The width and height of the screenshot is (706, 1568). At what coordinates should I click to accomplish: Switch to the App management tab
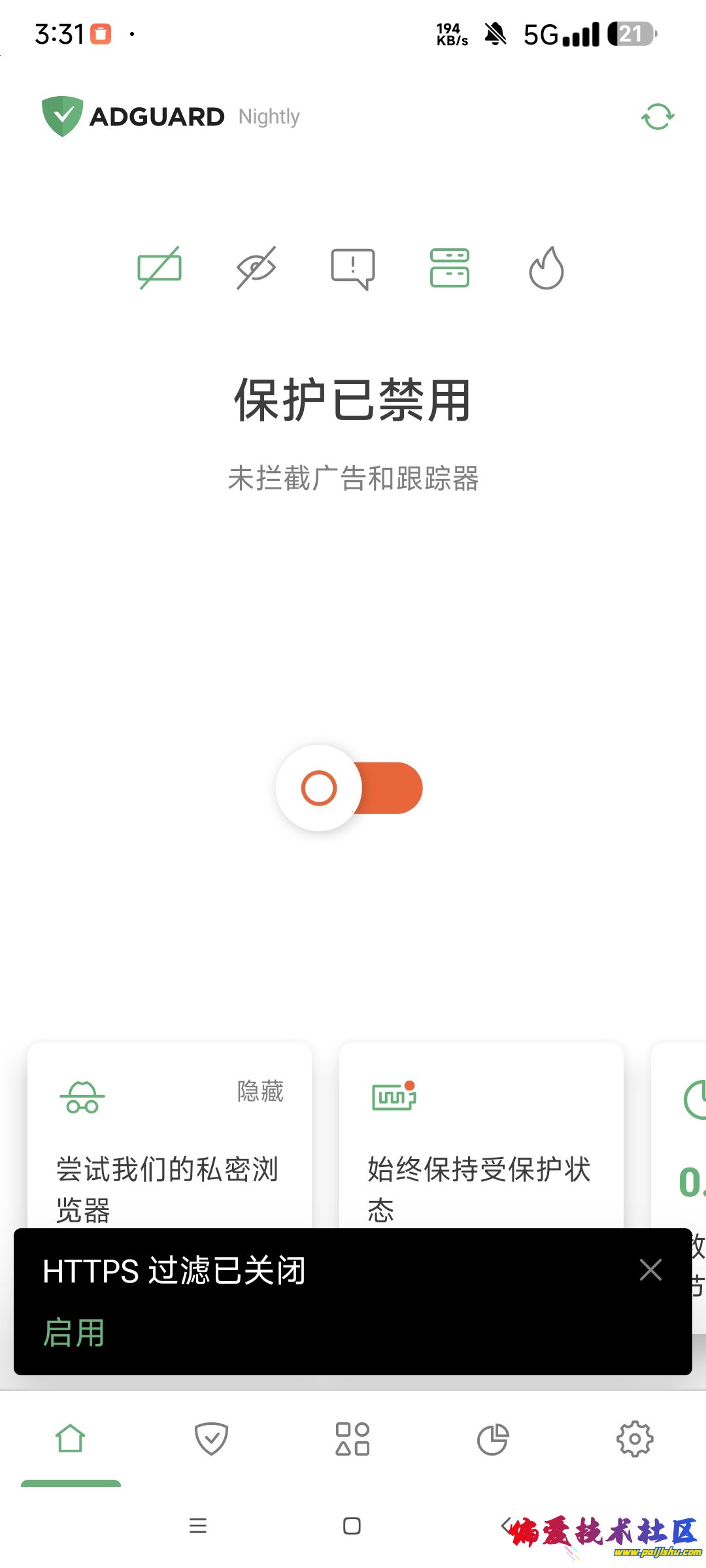[352, 1439]
